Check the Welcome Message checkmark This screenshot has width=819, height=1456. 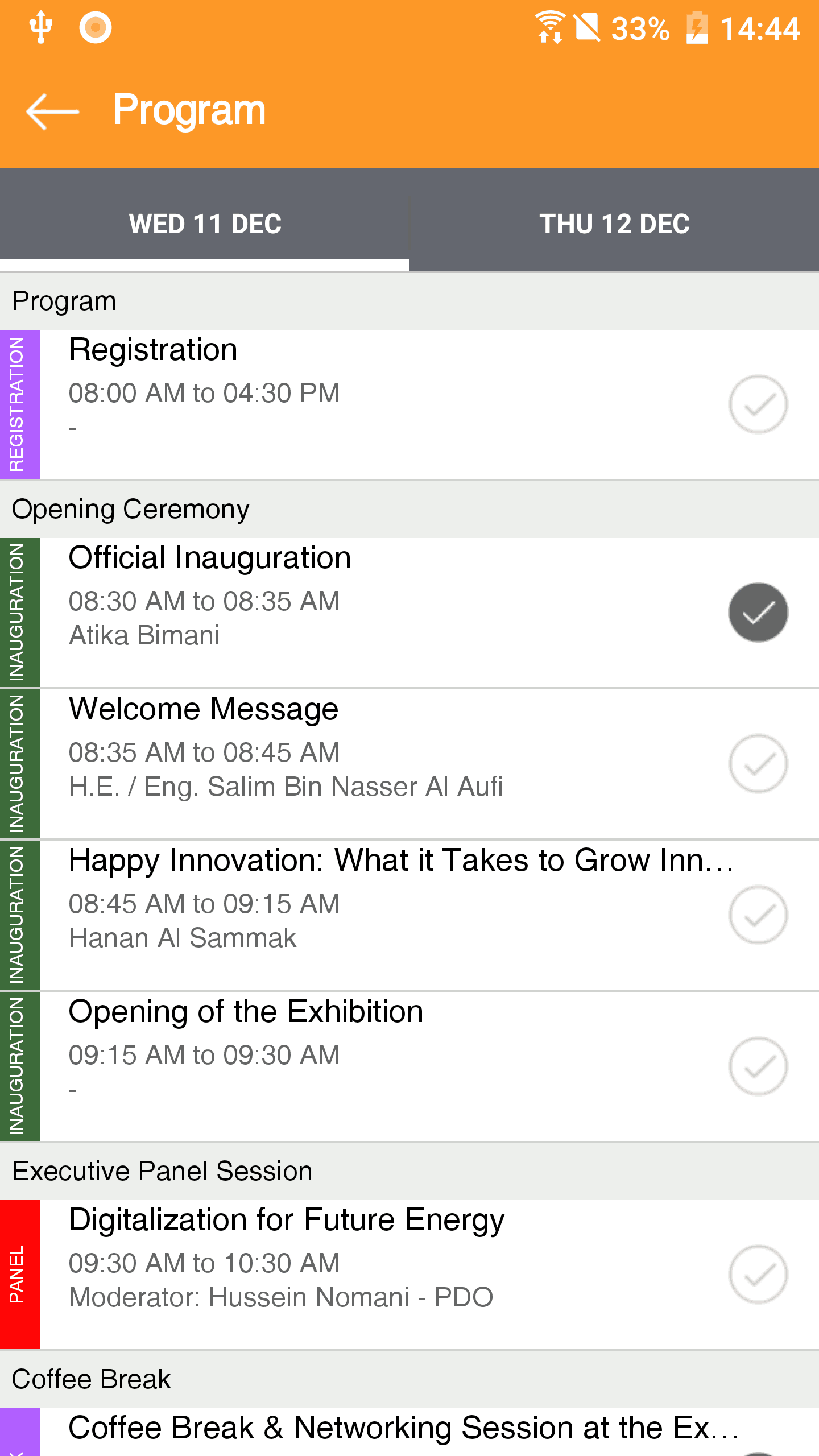(758, 764)
